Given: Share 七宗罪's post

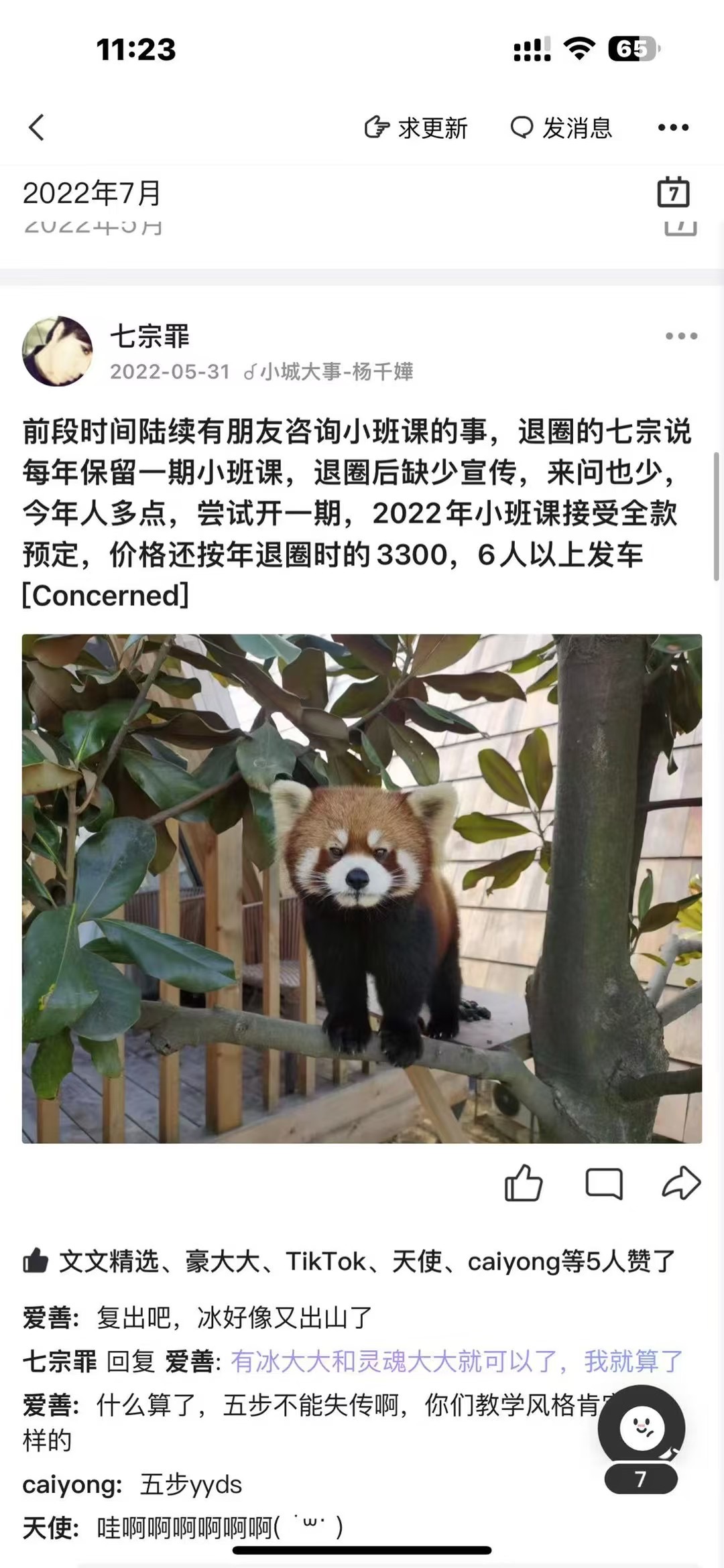Looking at the screenshot, I should 681,1183.
